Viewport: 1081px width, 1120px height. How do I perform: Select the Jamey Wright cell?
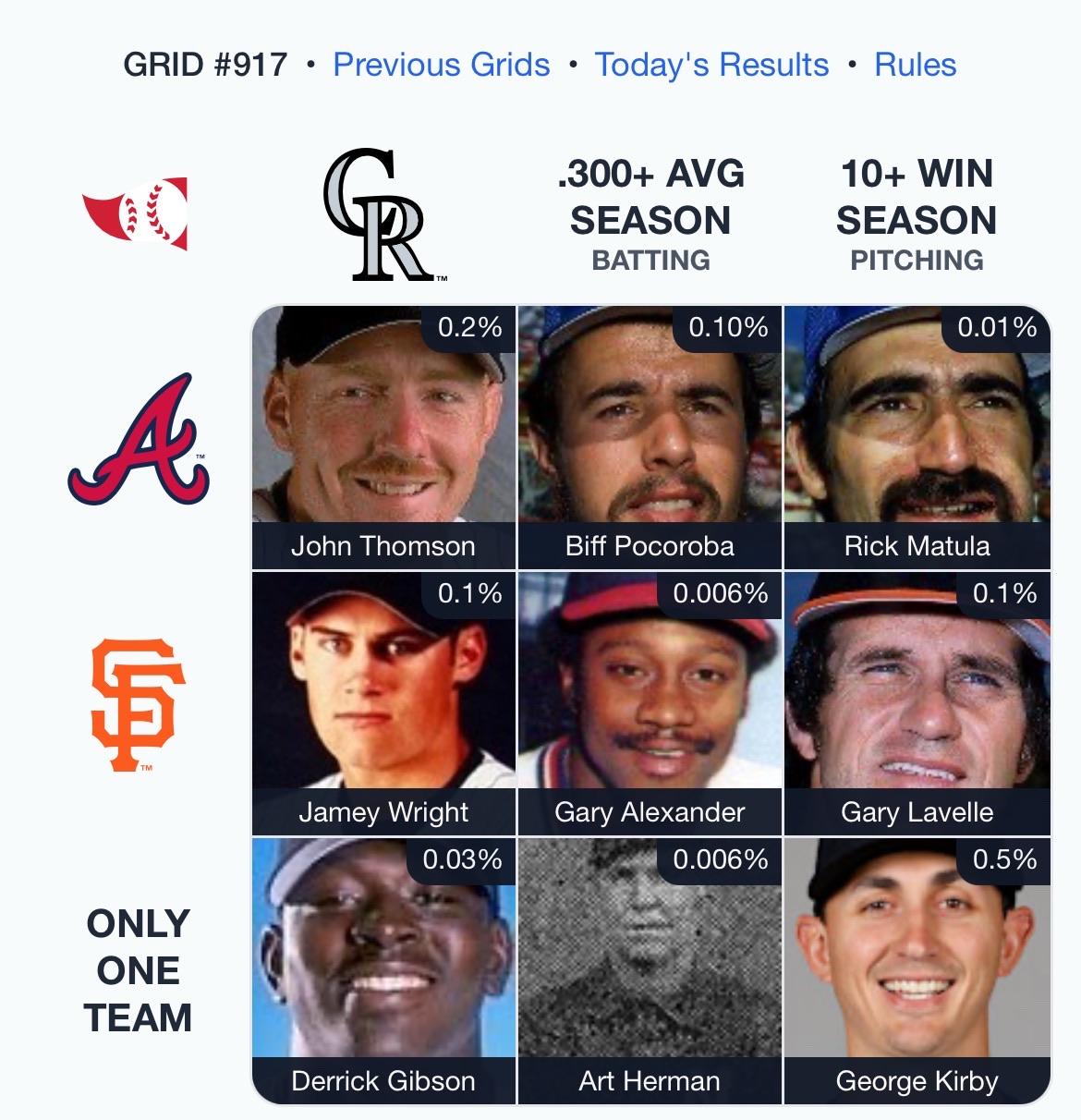(383, 703)
